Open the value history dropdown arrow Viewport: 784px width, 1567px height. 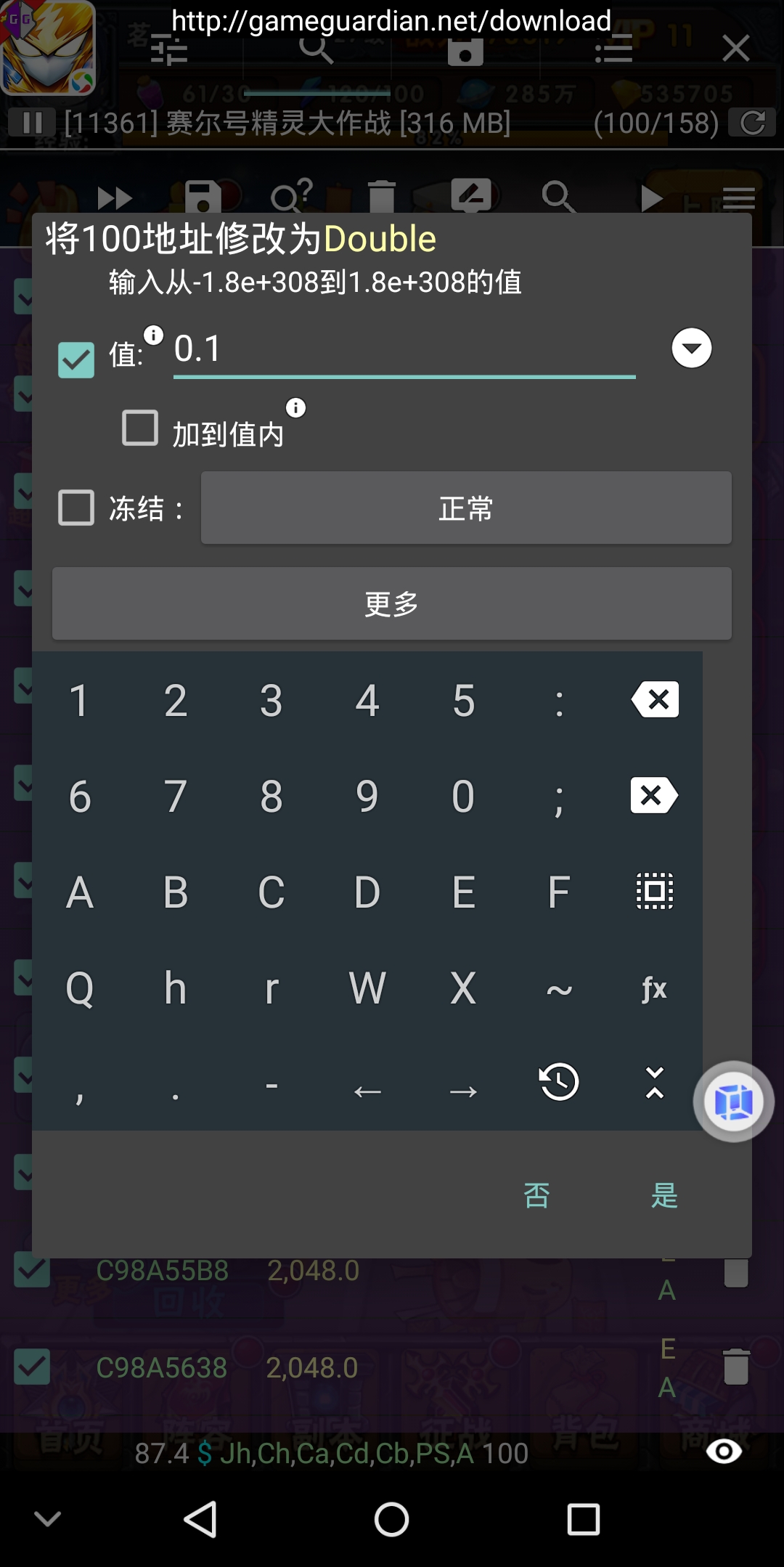coord(691,349)
